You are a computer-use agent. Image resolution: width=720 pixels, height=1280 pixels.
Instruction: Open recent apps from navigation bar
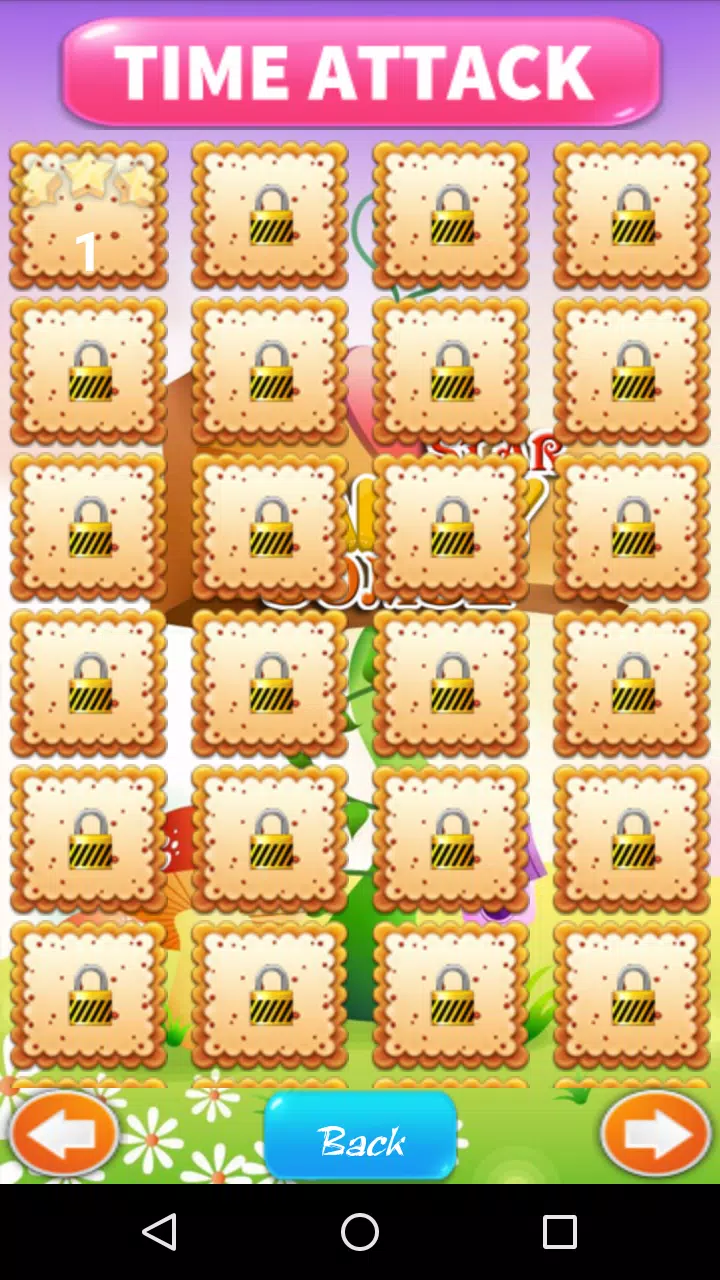point(560,1232)
